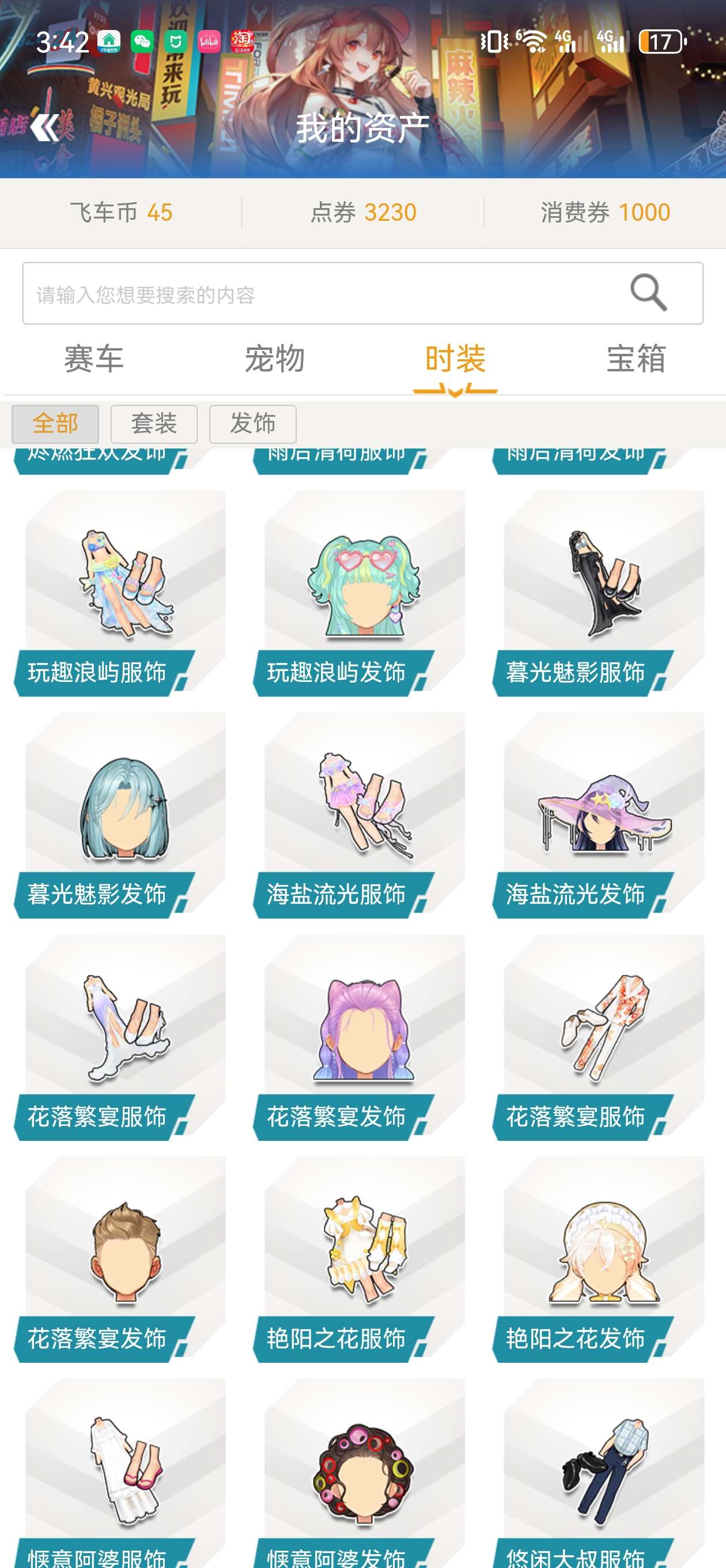Tap the search text field
The image size is (726, 1568).
pos(362,293)
